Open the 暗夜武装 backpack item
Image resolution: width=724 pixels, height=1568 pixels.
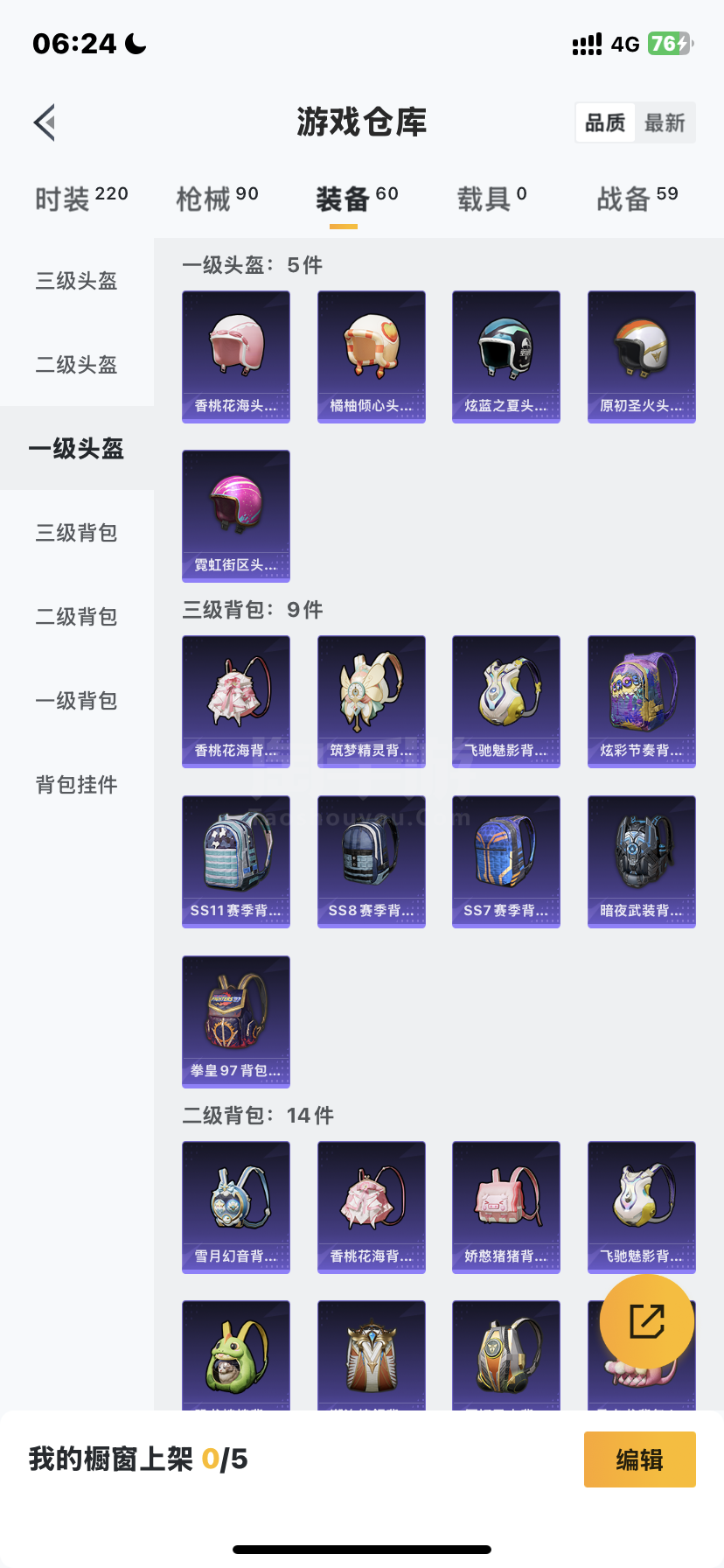coord(642,862)
